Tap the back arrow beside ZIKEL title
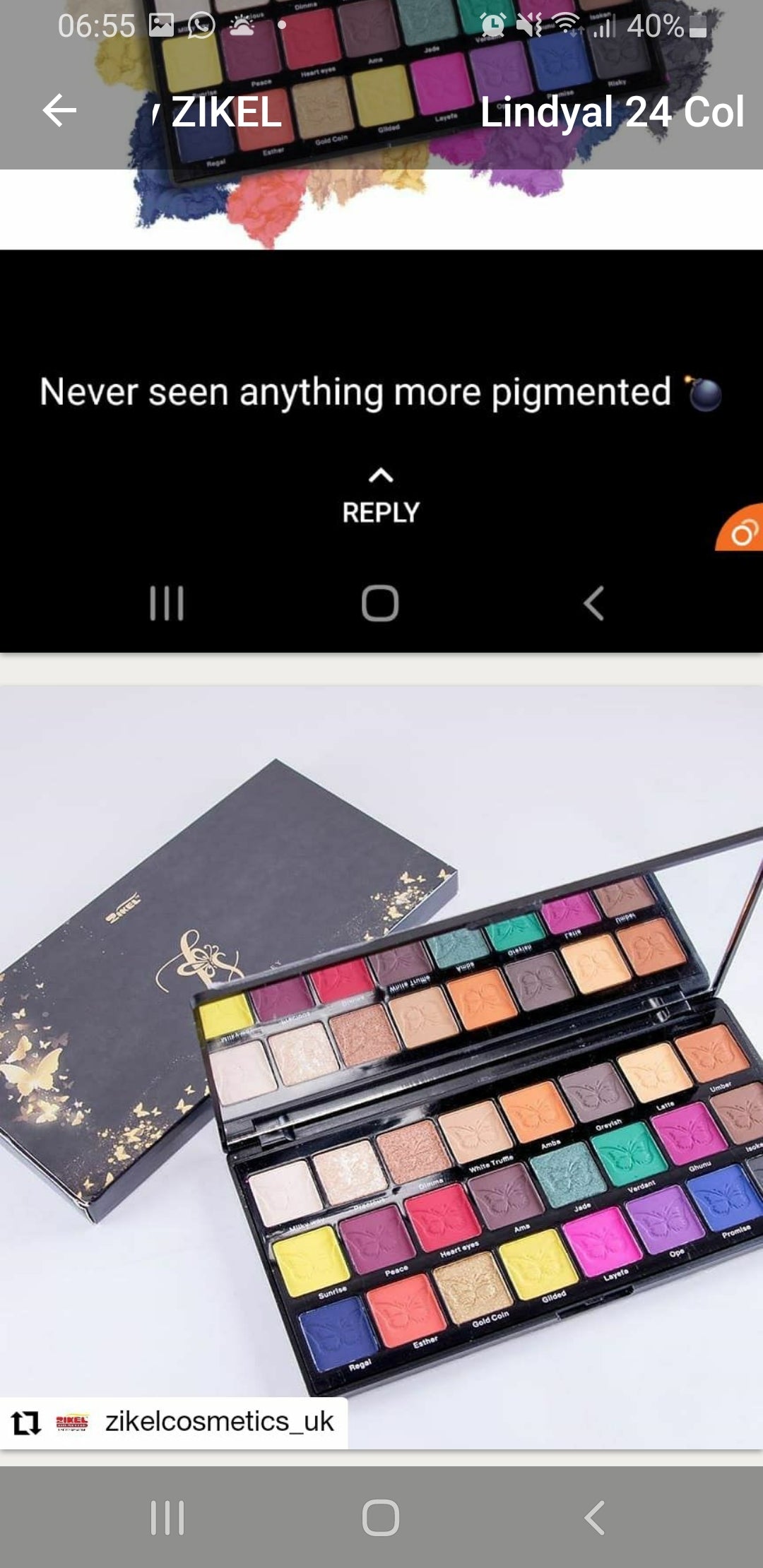 coord(59,111)
